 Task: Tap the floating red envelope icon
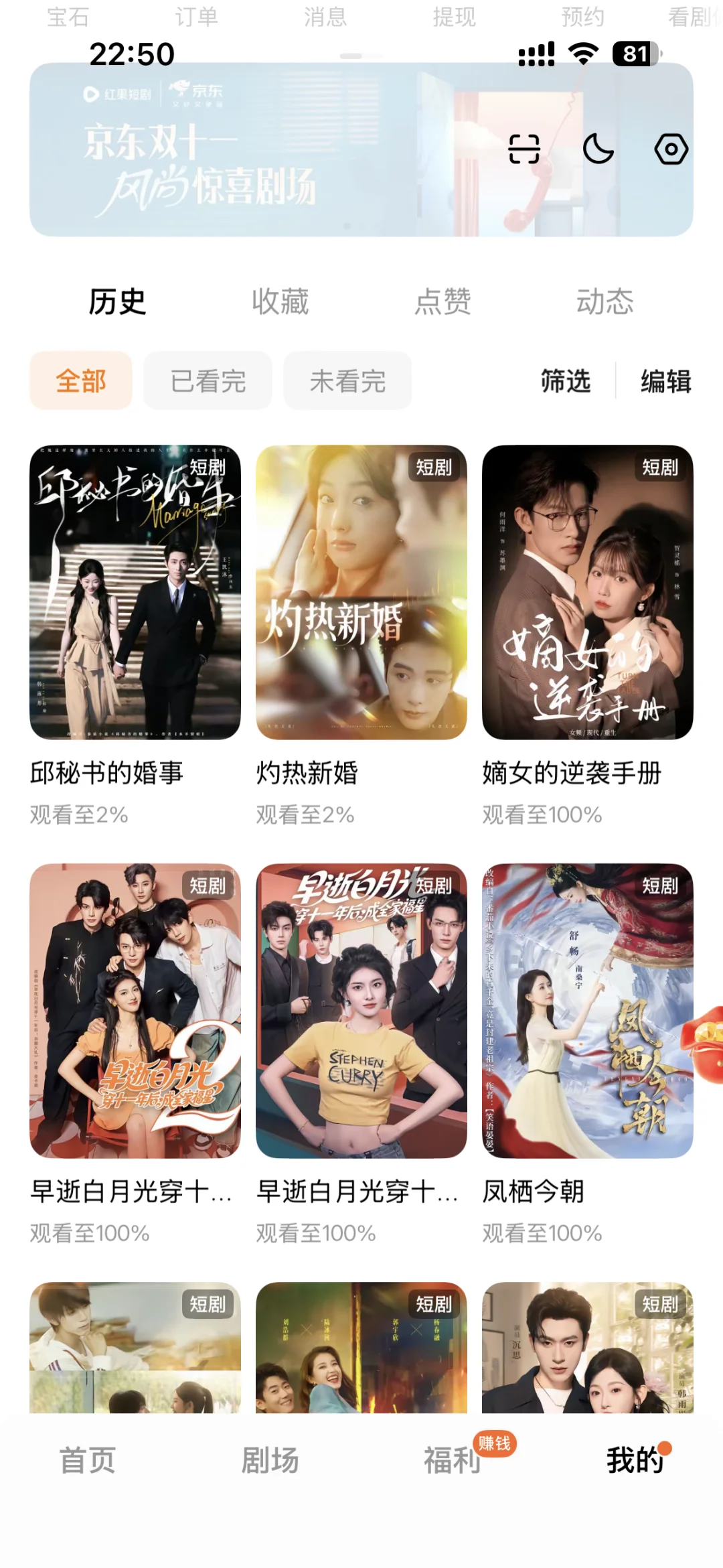[706, 1045]
